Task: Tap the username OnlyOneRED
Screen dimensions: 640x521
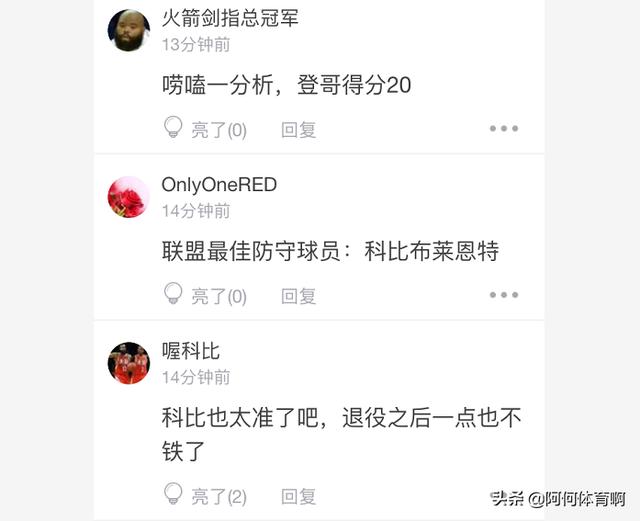Action: click(x=219, y=185)
